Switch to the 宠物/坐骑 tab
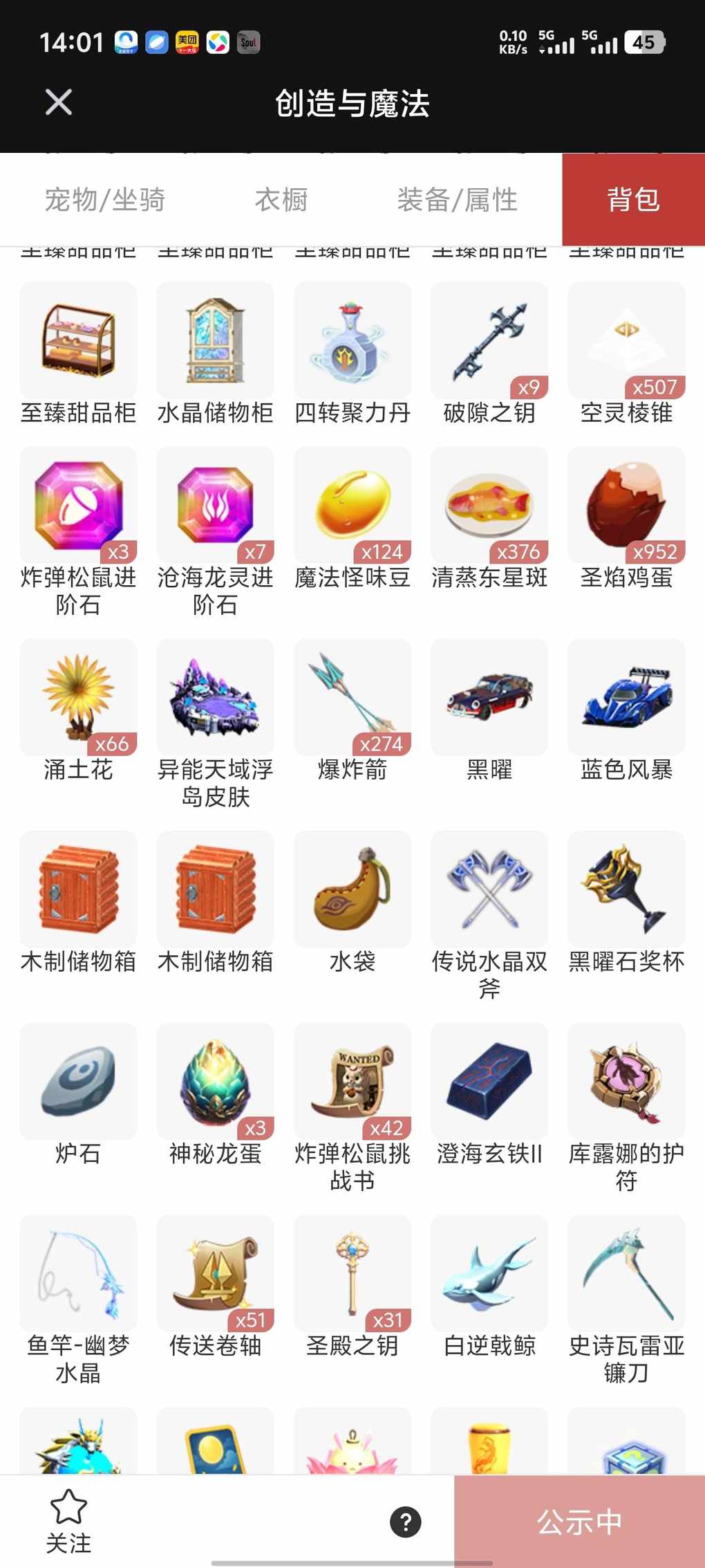Viewport: 705px width, 1568px height. (104, 200)
